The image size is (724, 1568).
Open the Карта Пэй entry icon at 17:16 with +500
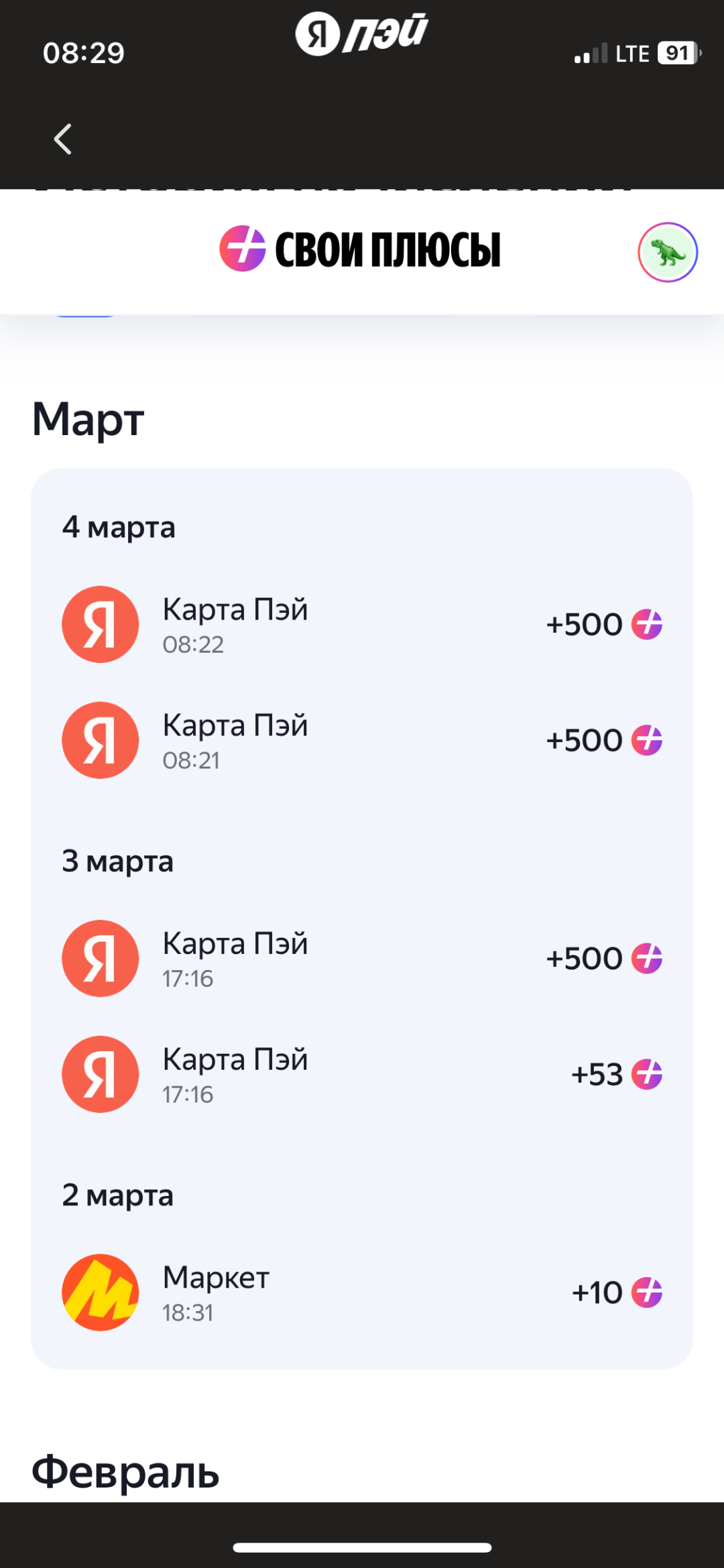coord(100,958)
